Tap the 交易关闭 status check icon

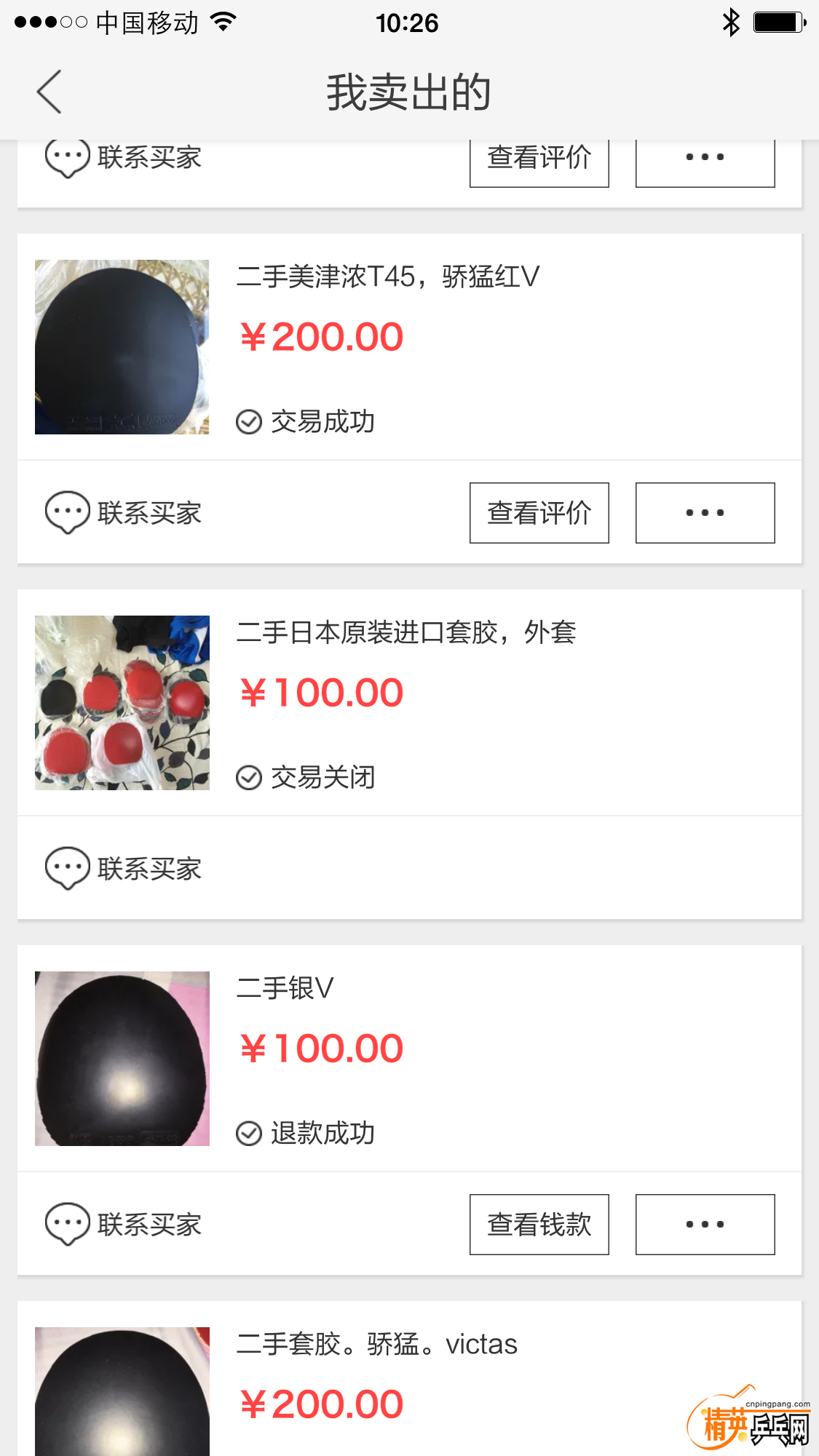248,777
